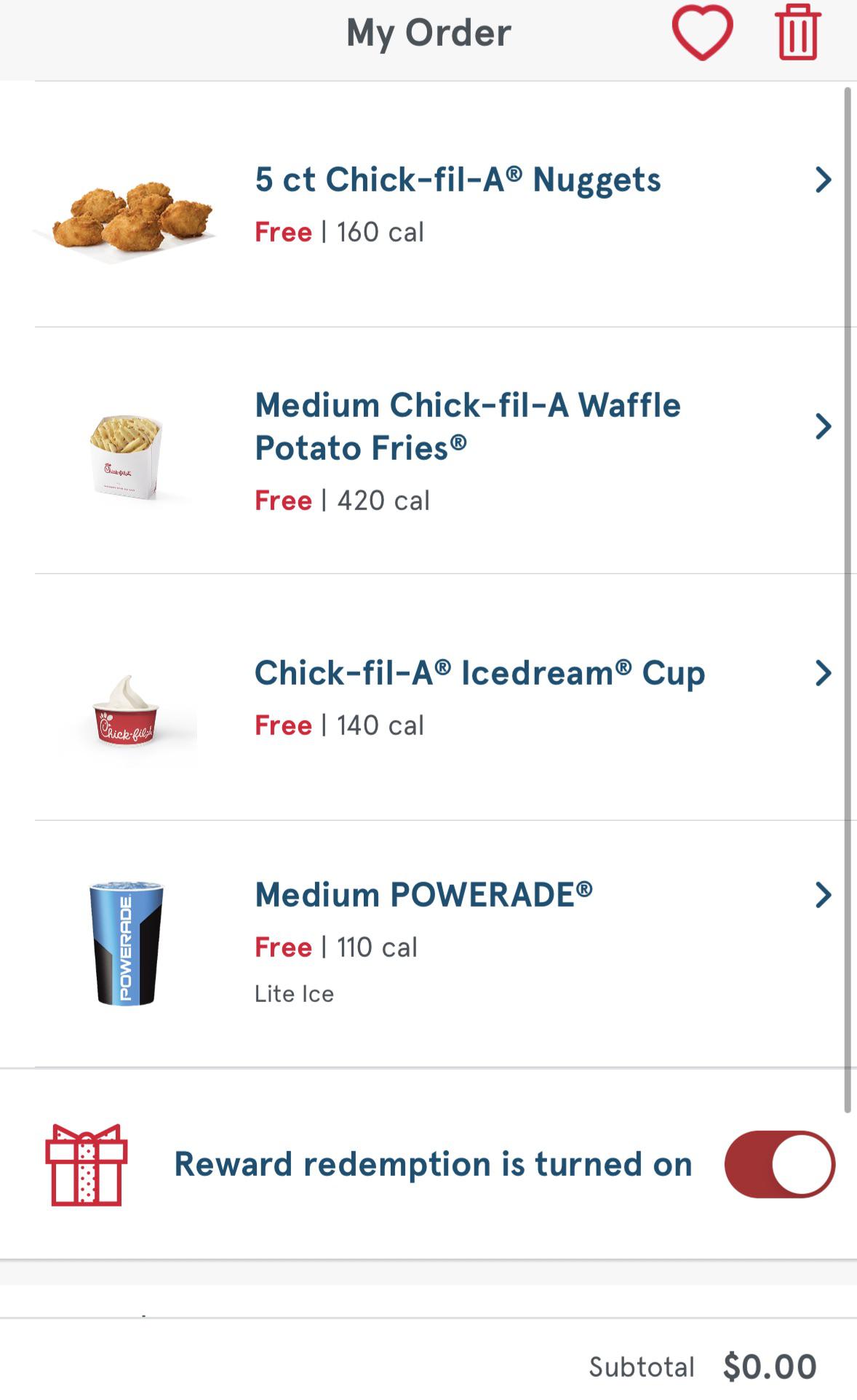
Task: Open details for 5 ct Nuggets
Action: tap(823, 180)
